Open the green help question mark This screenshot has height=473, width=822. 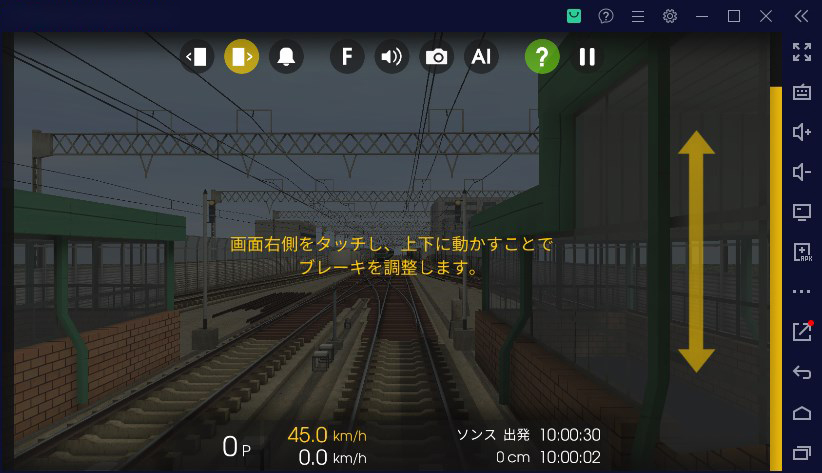(x=542, y=56)
